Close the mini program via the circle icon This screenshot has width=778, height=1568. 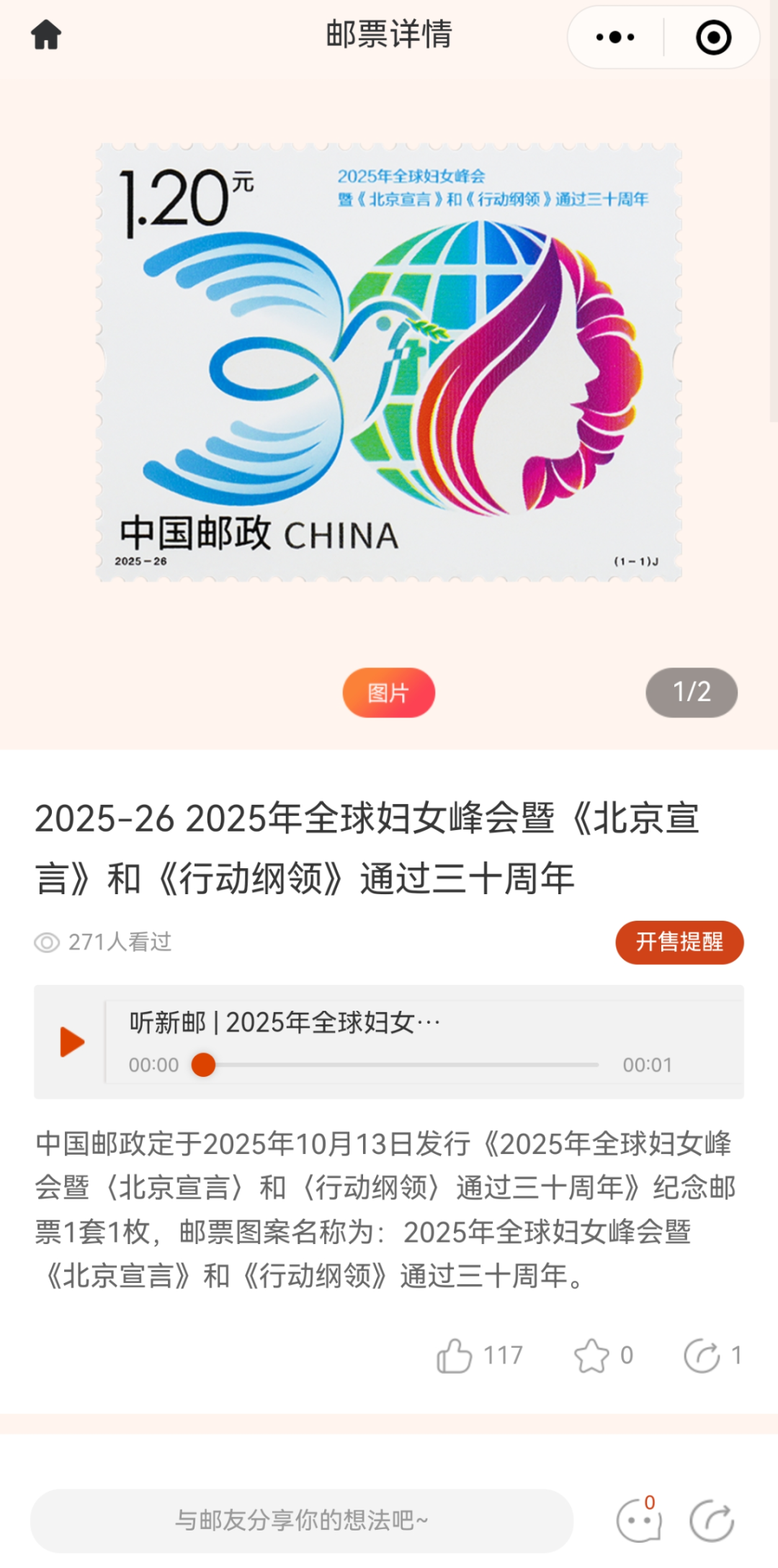tap(713, 37)
